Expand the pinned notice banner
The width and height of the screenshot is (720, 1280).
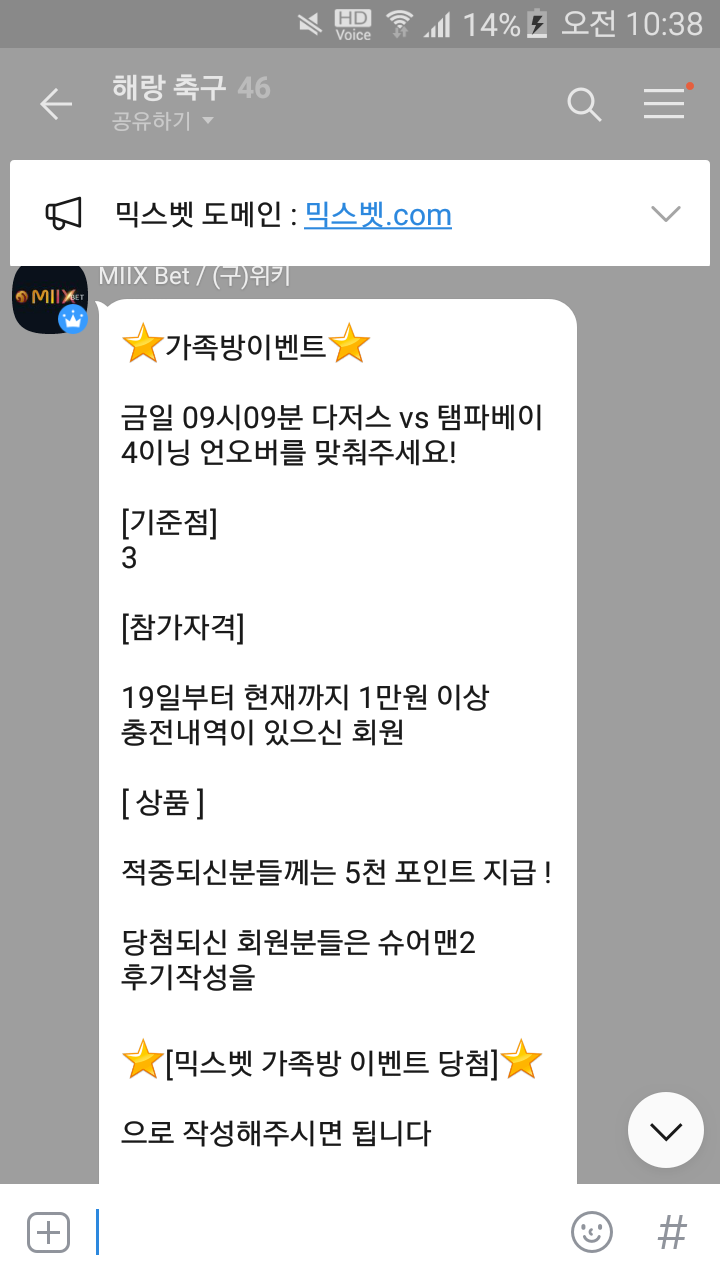click(665, 213)
